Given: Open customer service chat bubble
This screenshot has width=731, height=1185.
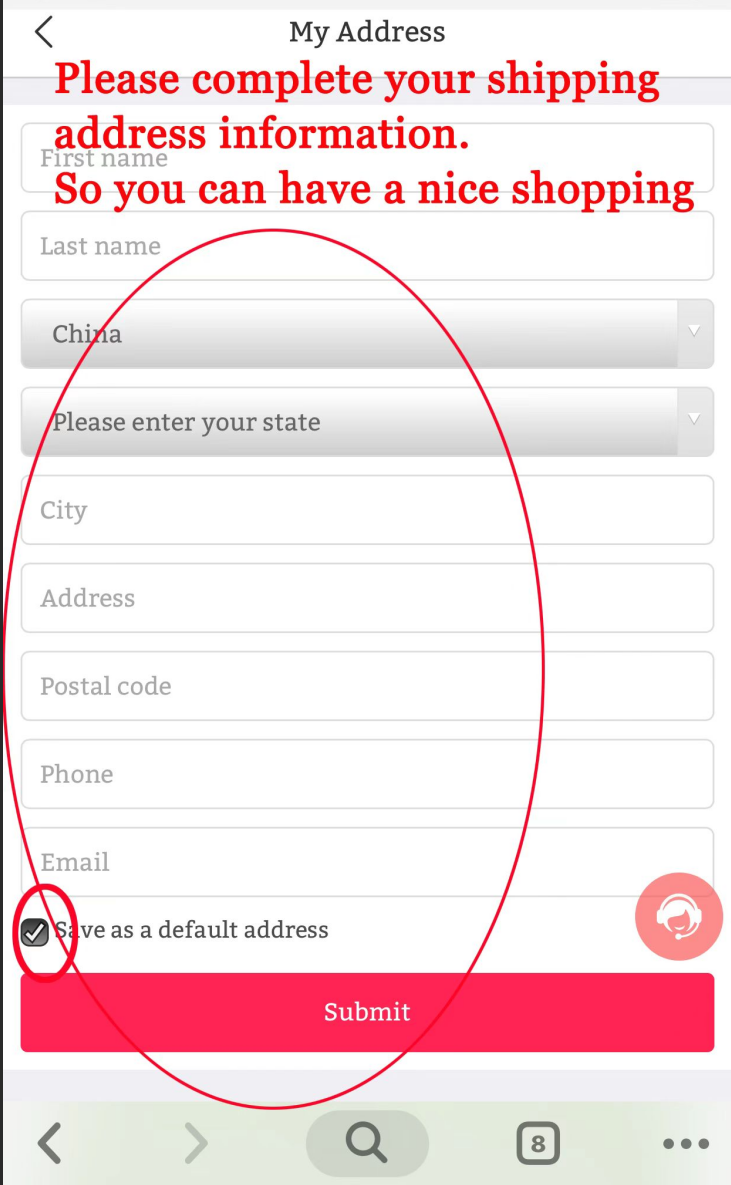Looking at the screenshot, I should pos(678,917).
